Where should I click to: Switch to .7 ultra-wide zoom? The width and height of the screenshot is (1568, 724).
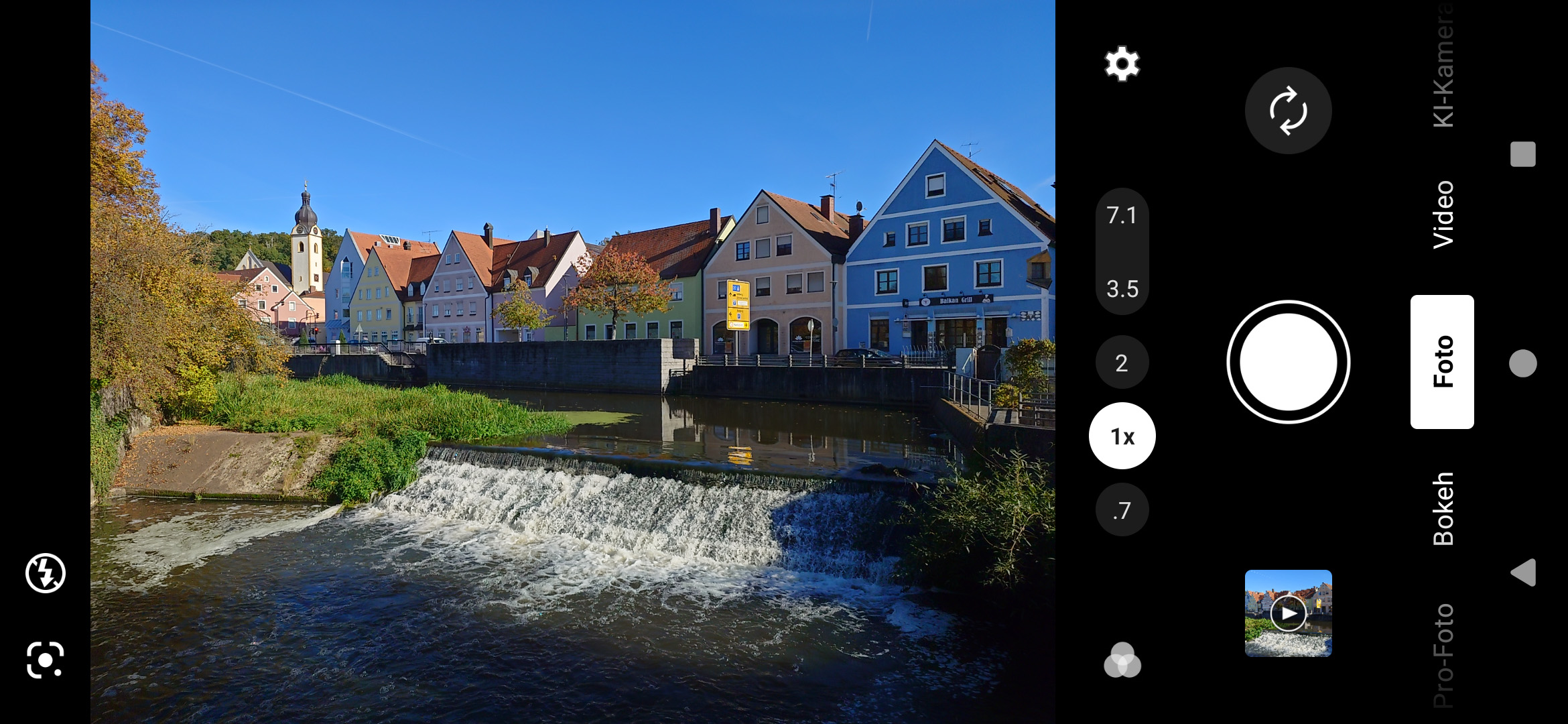point(1122,510)
